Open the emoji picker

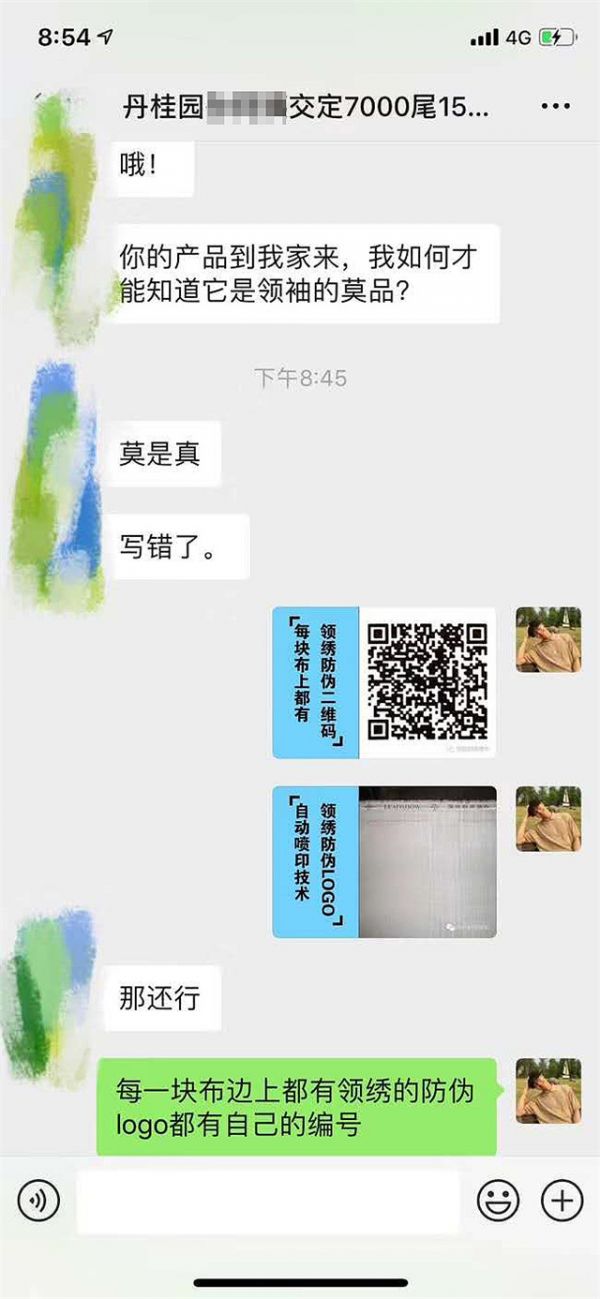tap(497, 1201)
